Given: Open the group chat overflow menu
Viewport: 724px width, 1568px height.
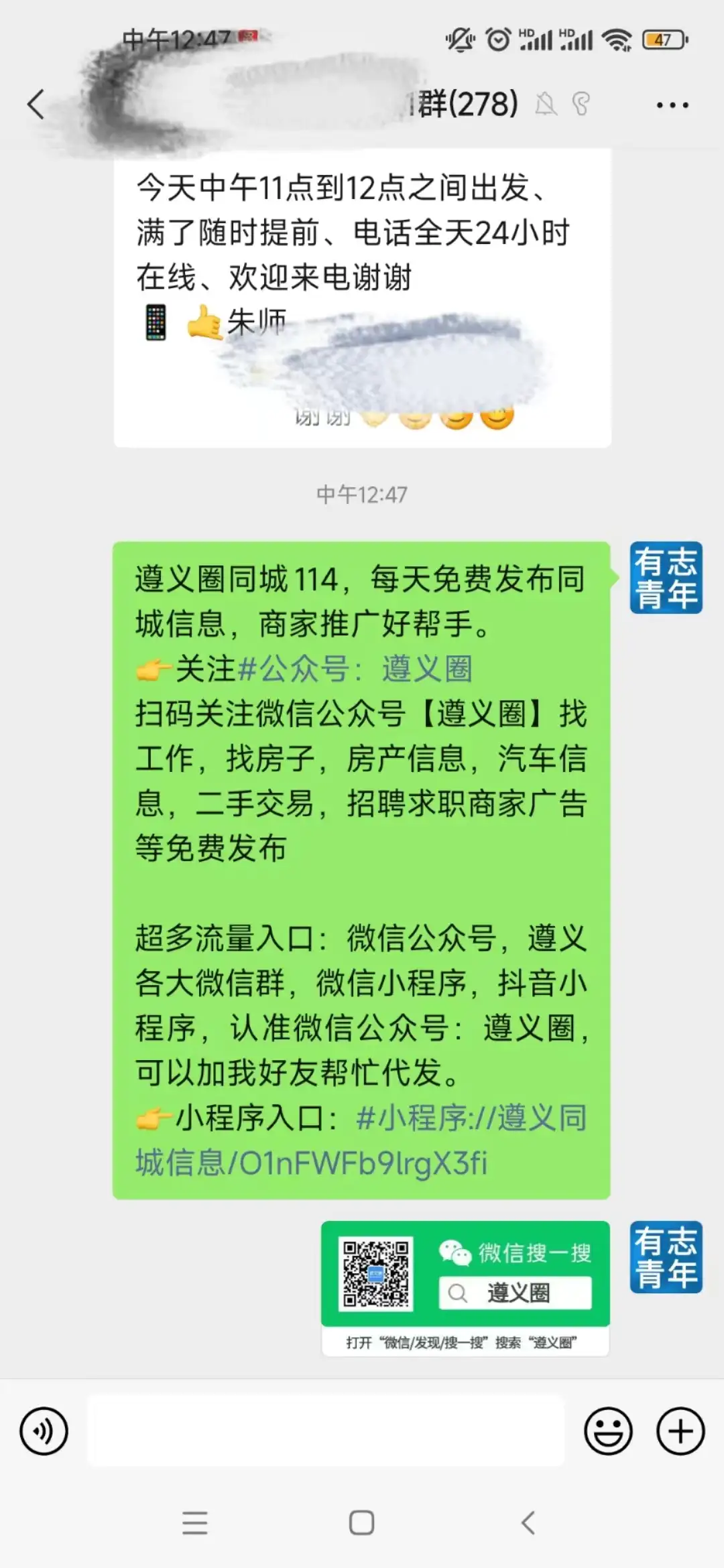Looking at the screenshot, I should (672, 105).
